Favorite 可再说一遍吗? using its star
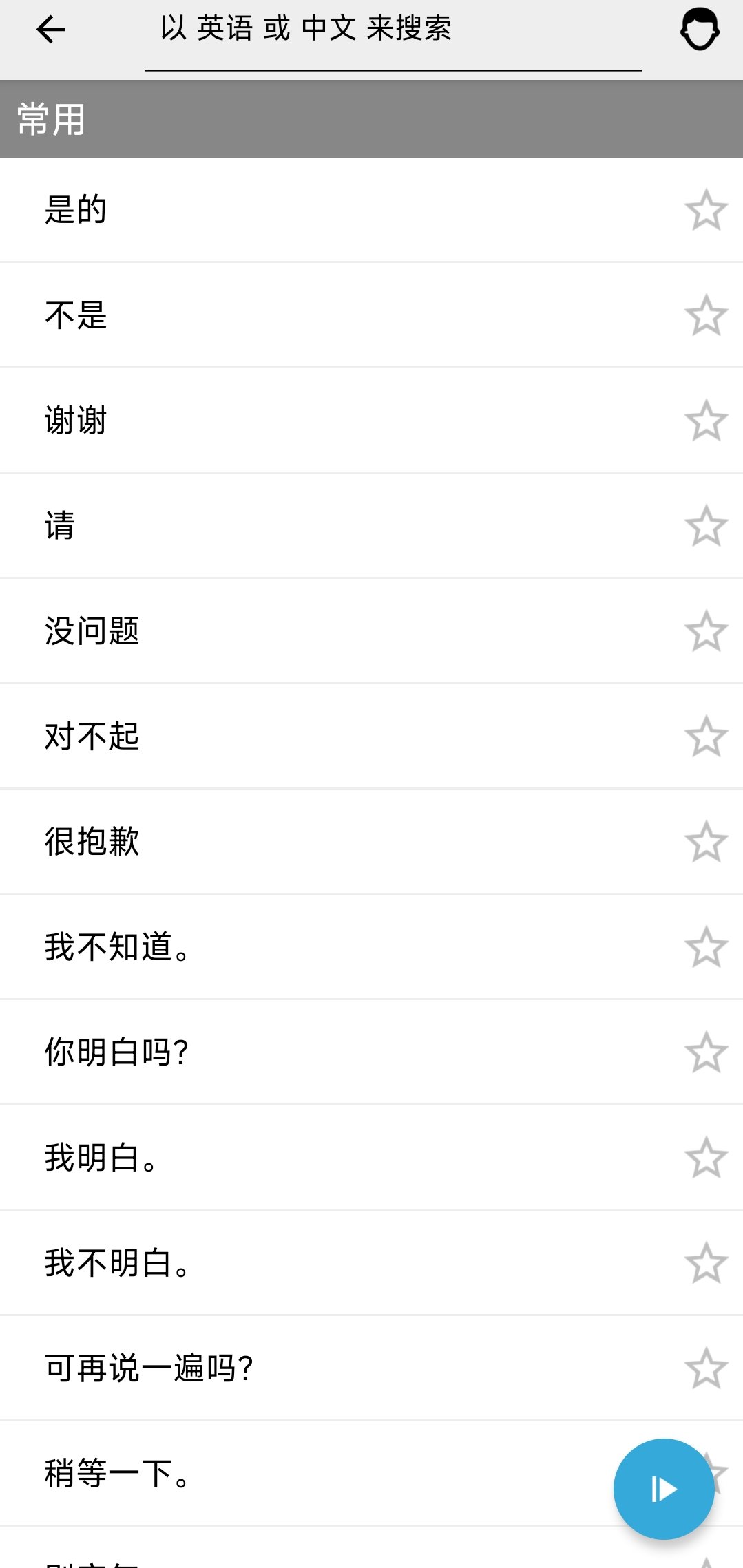 pyautogui.click(x=706, y=1368)
